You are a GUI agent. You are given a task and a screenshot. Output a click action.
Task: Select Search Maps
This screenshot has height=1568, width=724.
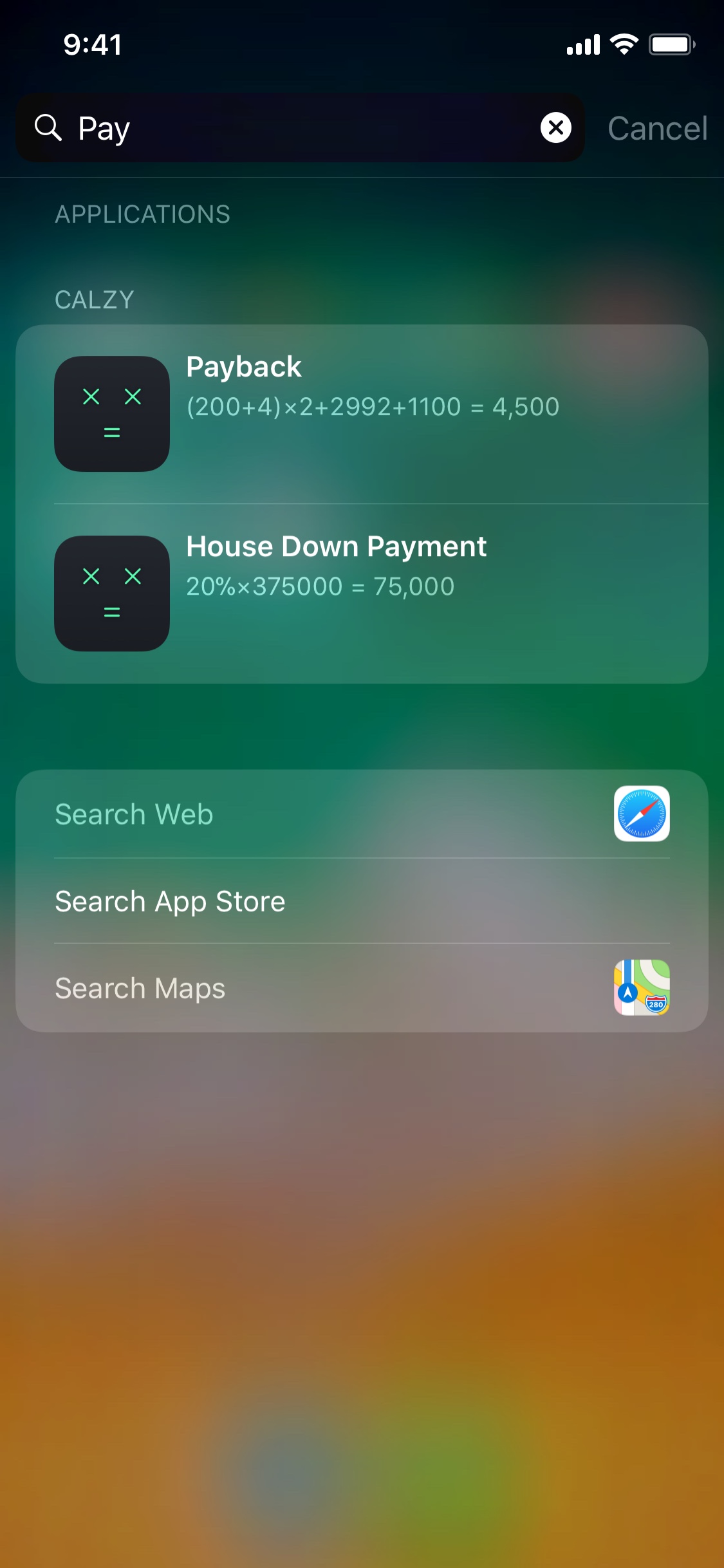click(x=362, y=988)
